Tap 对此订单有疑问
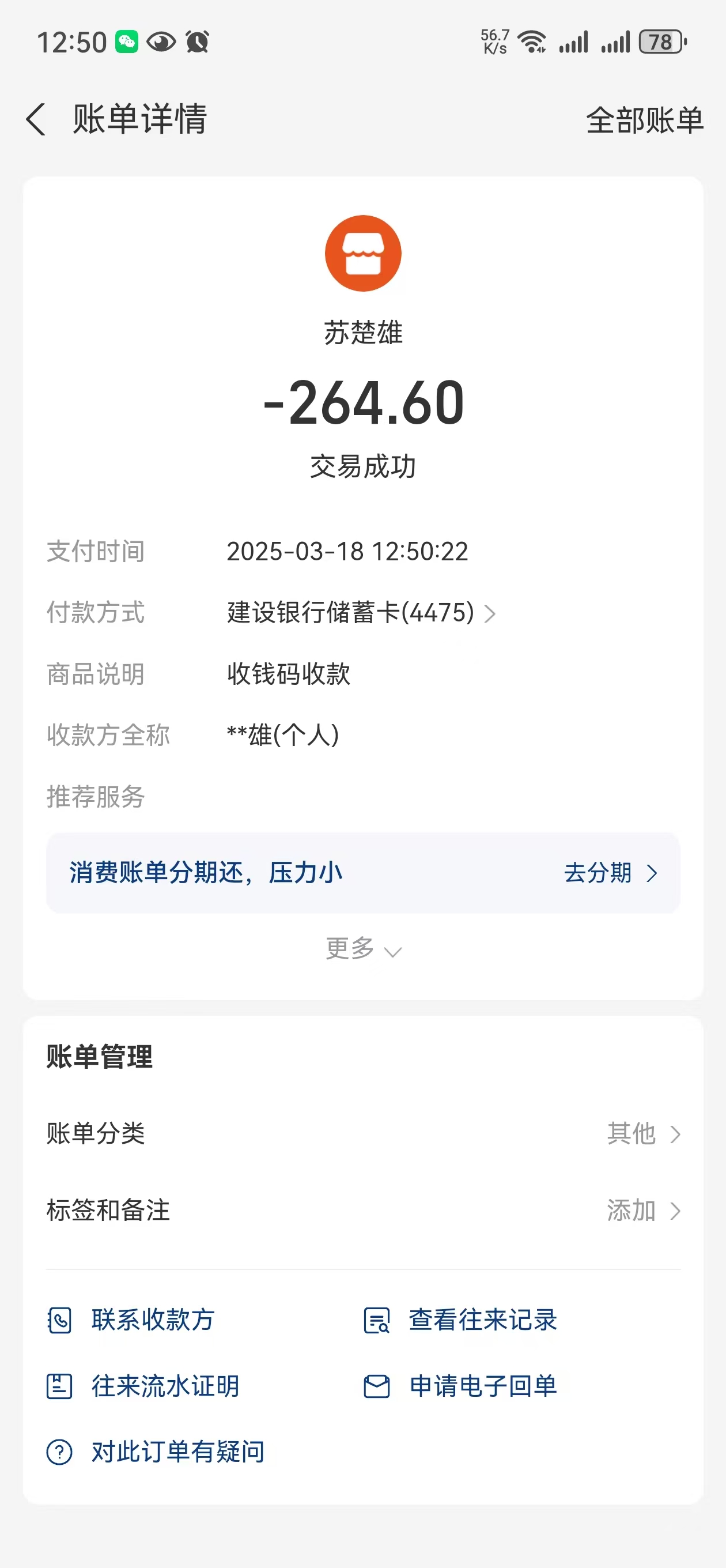The height and width of the screenshot is (1568, 726). pyautogui.click(x=176, y=1452)
